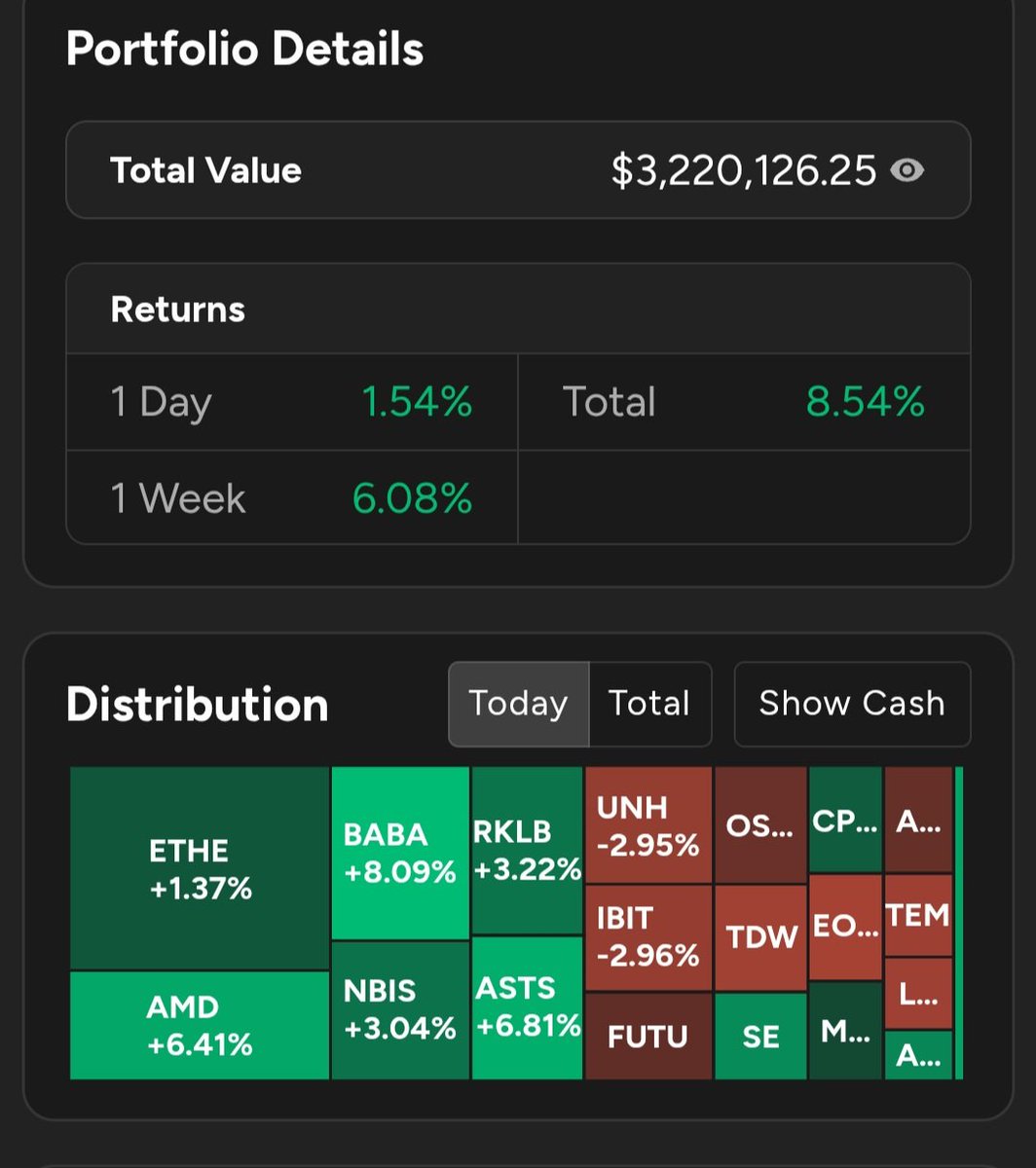This screenshot has width=1036, height=1168.
Task: Select the Today distribution view
Action: click(x=518, y=704)
